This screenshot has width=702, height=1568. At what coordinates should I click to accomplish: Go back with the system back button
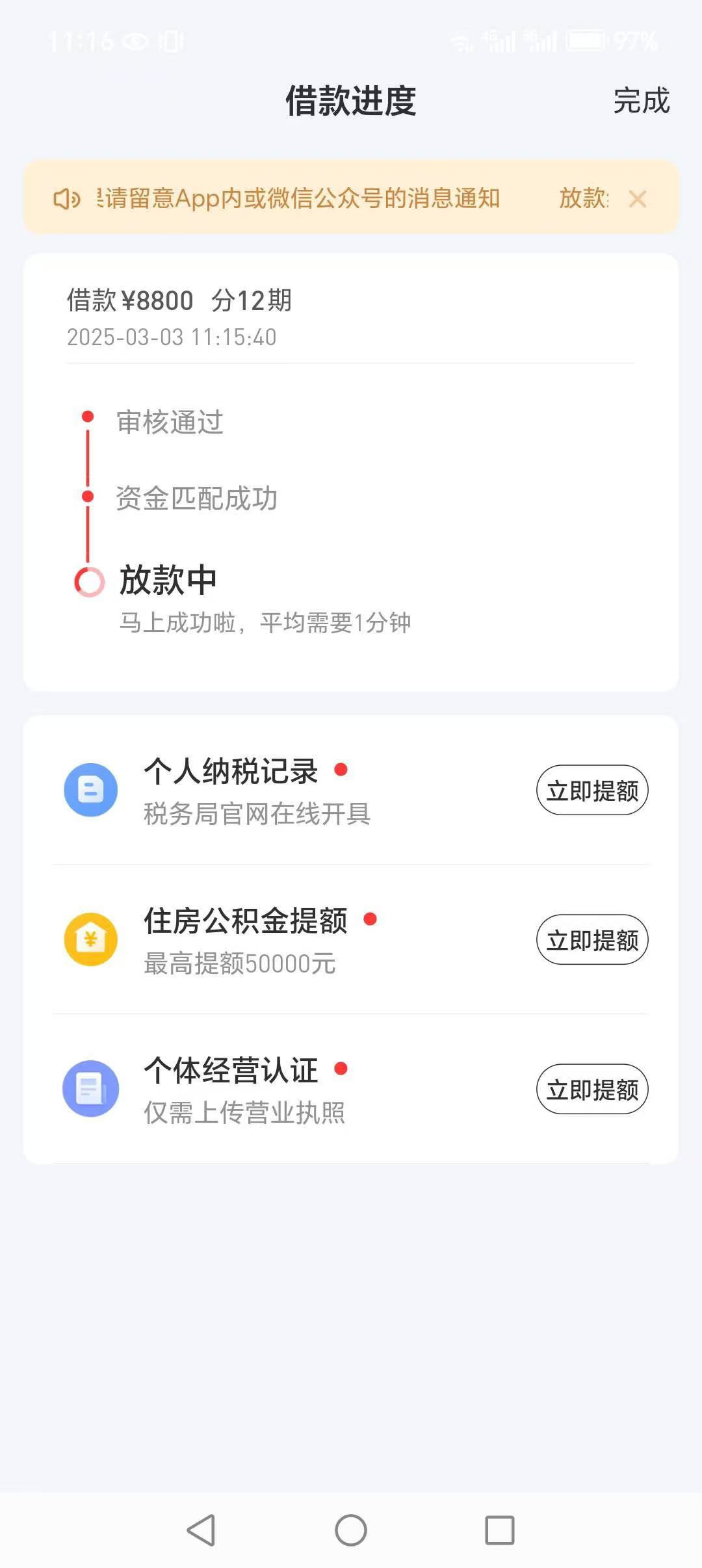click(x=201, y=1530)
